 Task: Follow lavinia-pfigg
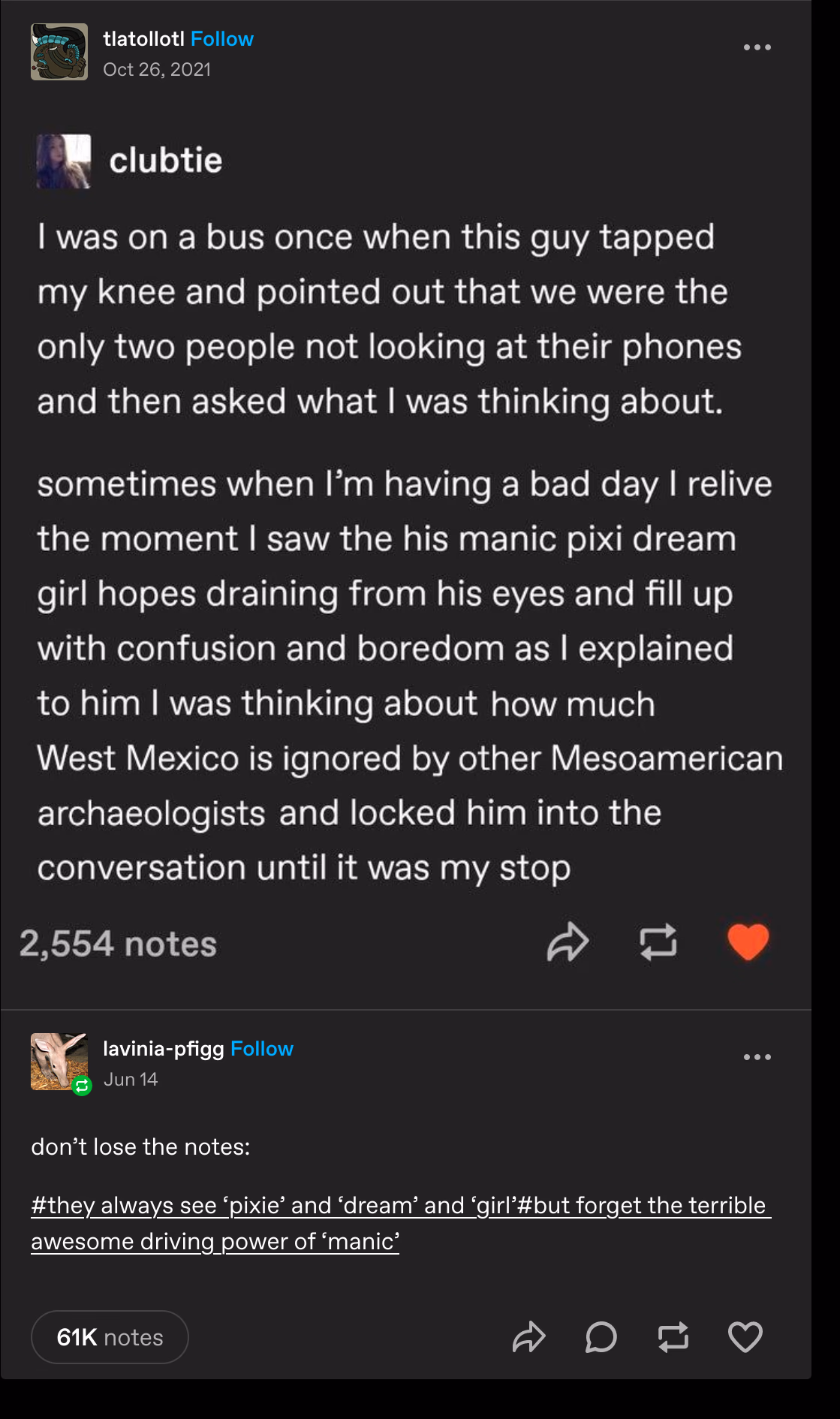tap(262, 1049)
